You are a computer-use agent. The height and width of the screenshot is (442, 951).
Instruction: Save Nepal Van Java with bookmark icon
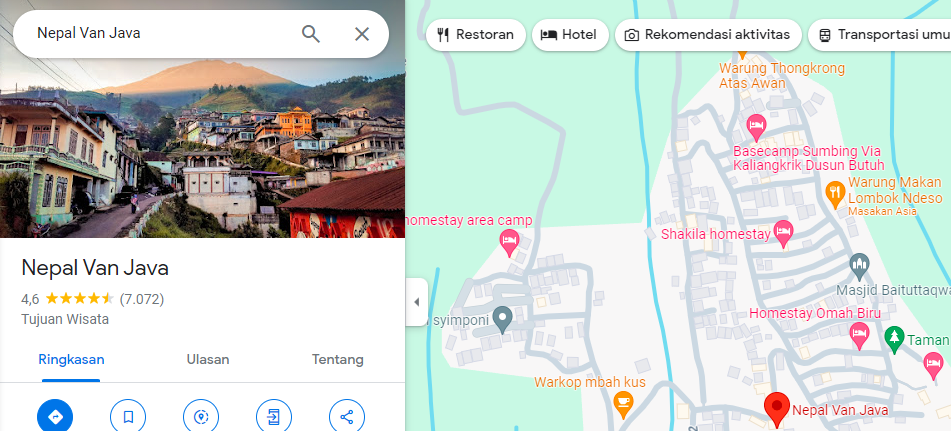(x=128, y=416)
